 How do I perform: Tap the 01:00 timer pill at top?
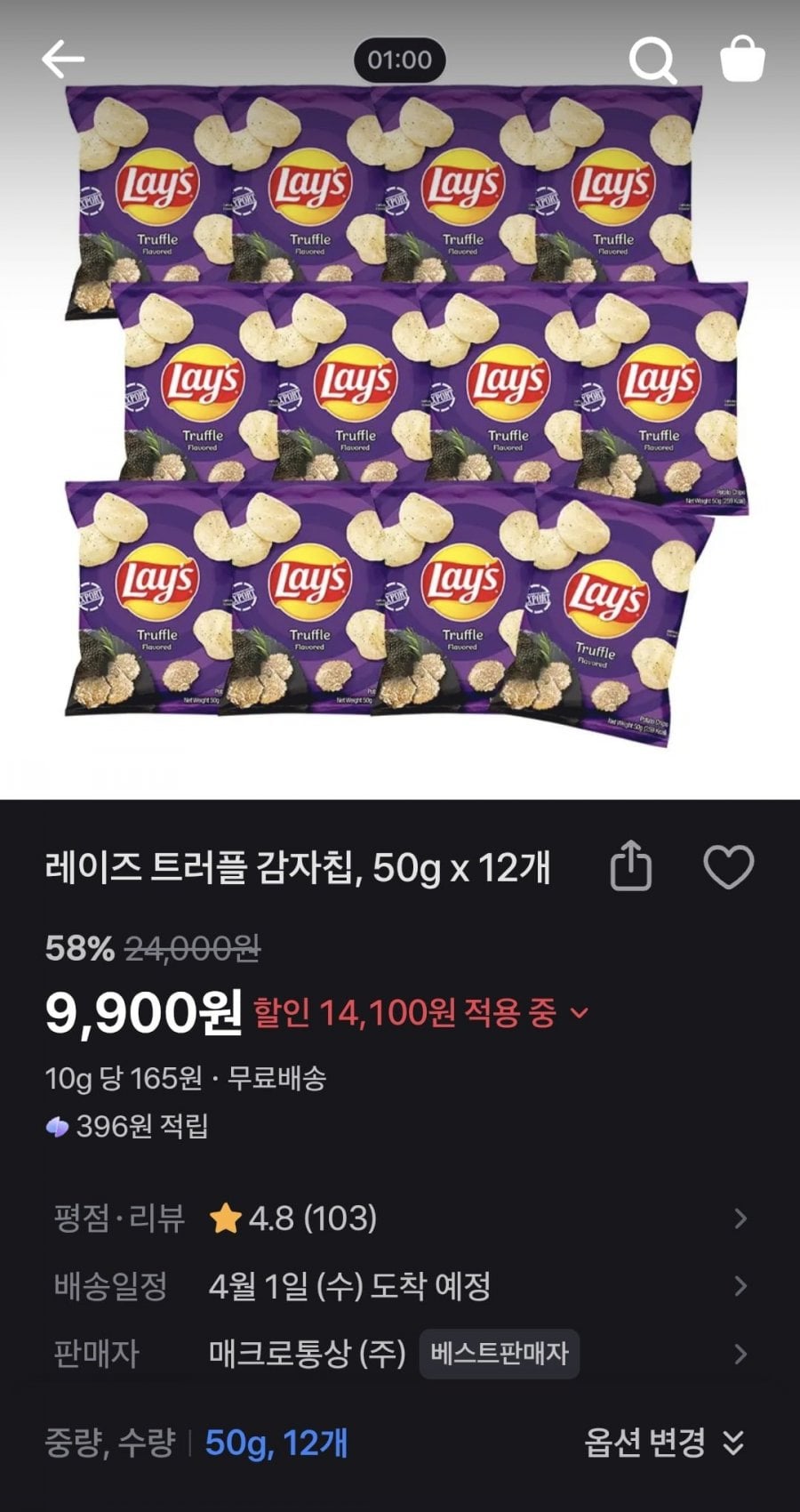(399, 60)
